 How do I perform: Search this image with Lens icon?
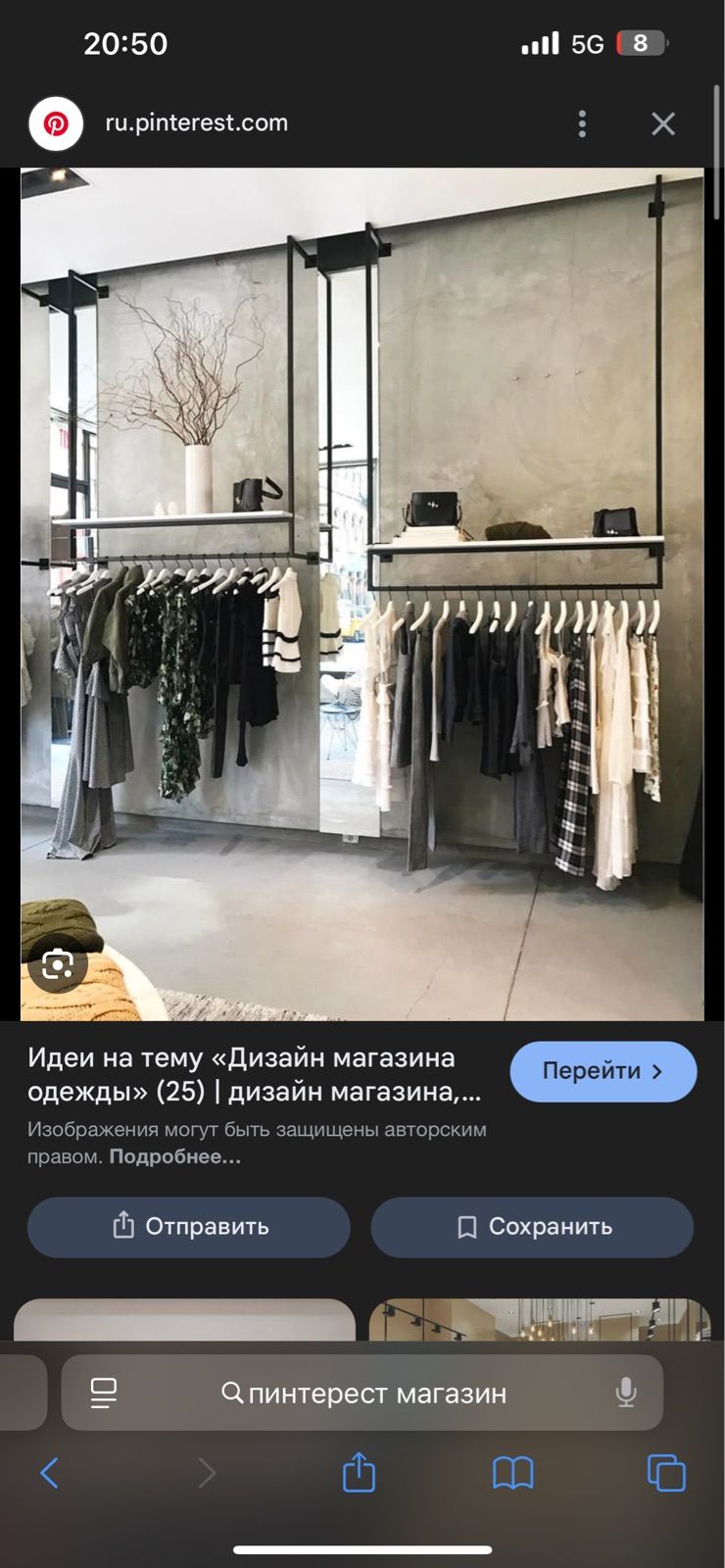[58, 965]
